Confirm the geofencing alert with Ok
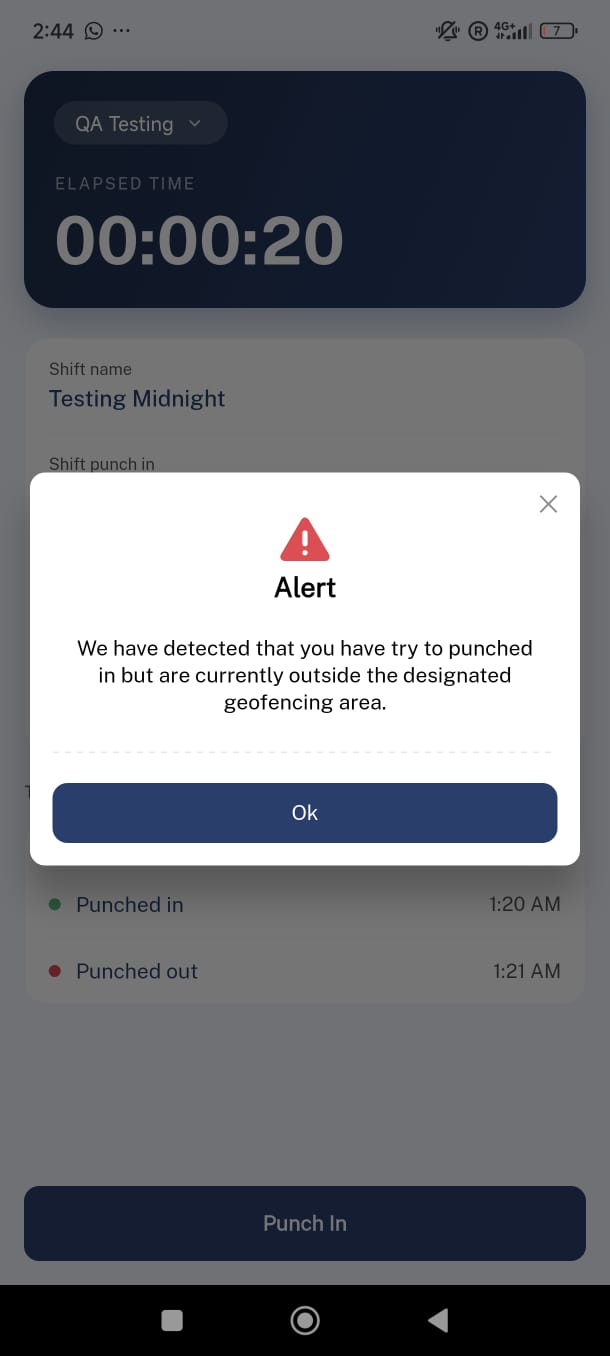Screen dimensions: 610x1356 coord(305,813)
